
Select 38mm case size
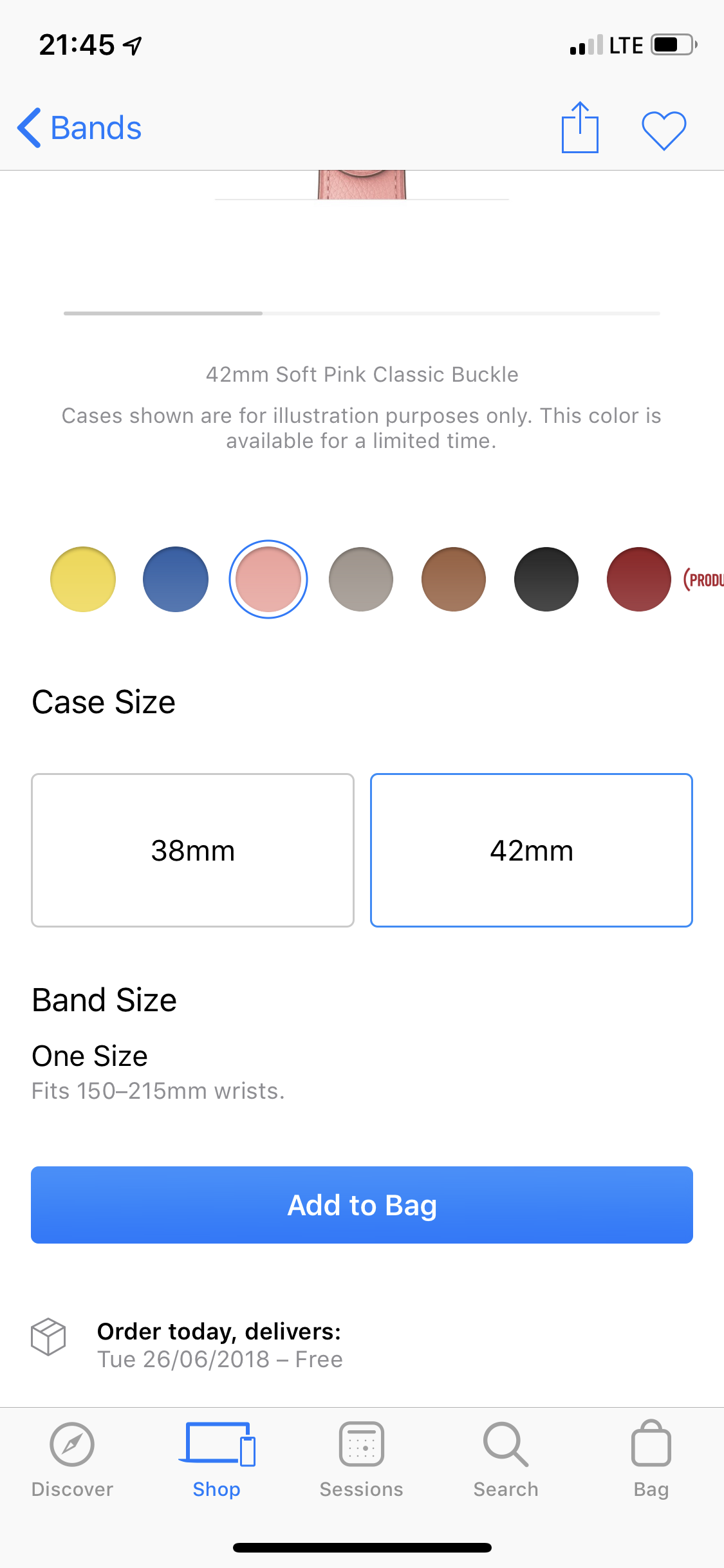tap(192, 850)
